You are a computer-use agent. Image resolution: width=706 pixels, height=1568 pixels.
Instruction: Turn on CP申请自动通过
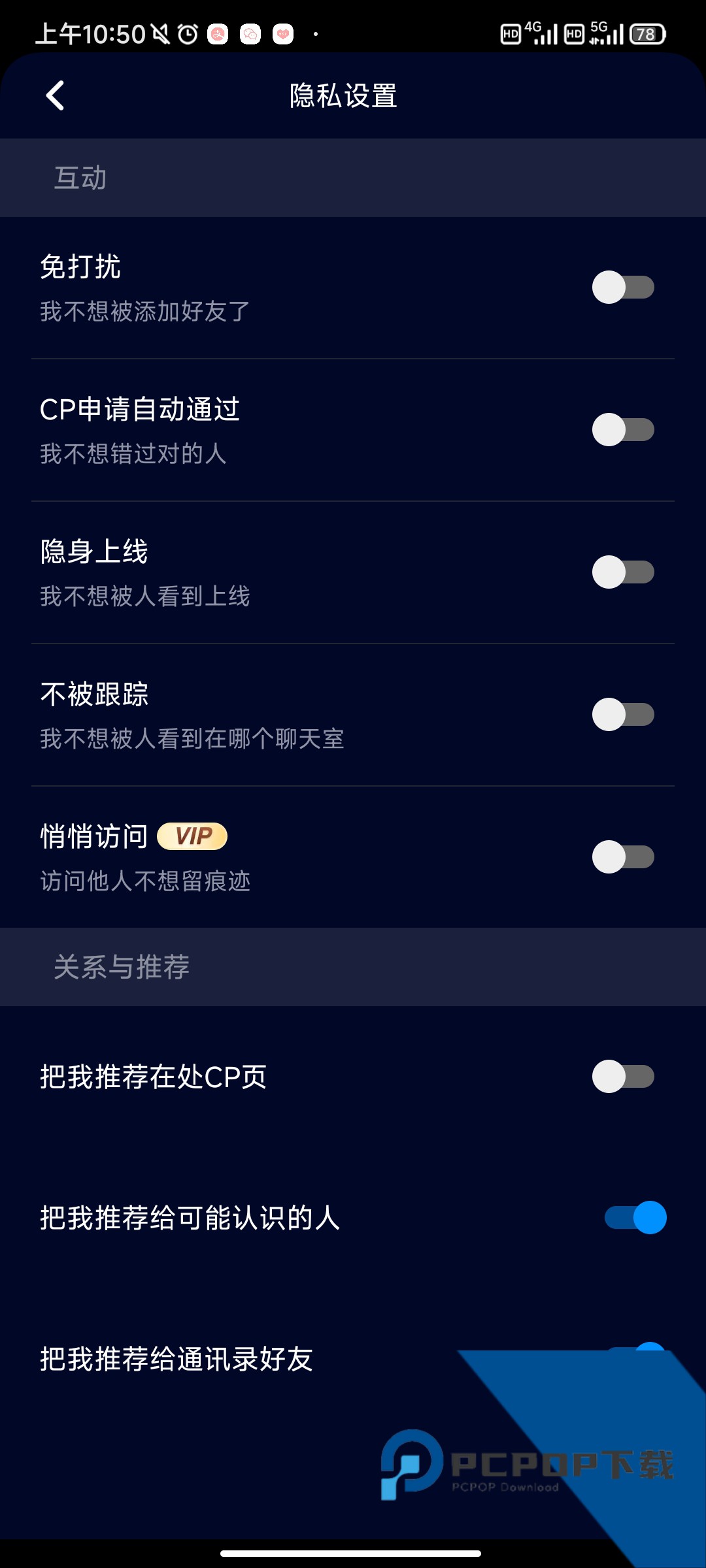point(622,430)
